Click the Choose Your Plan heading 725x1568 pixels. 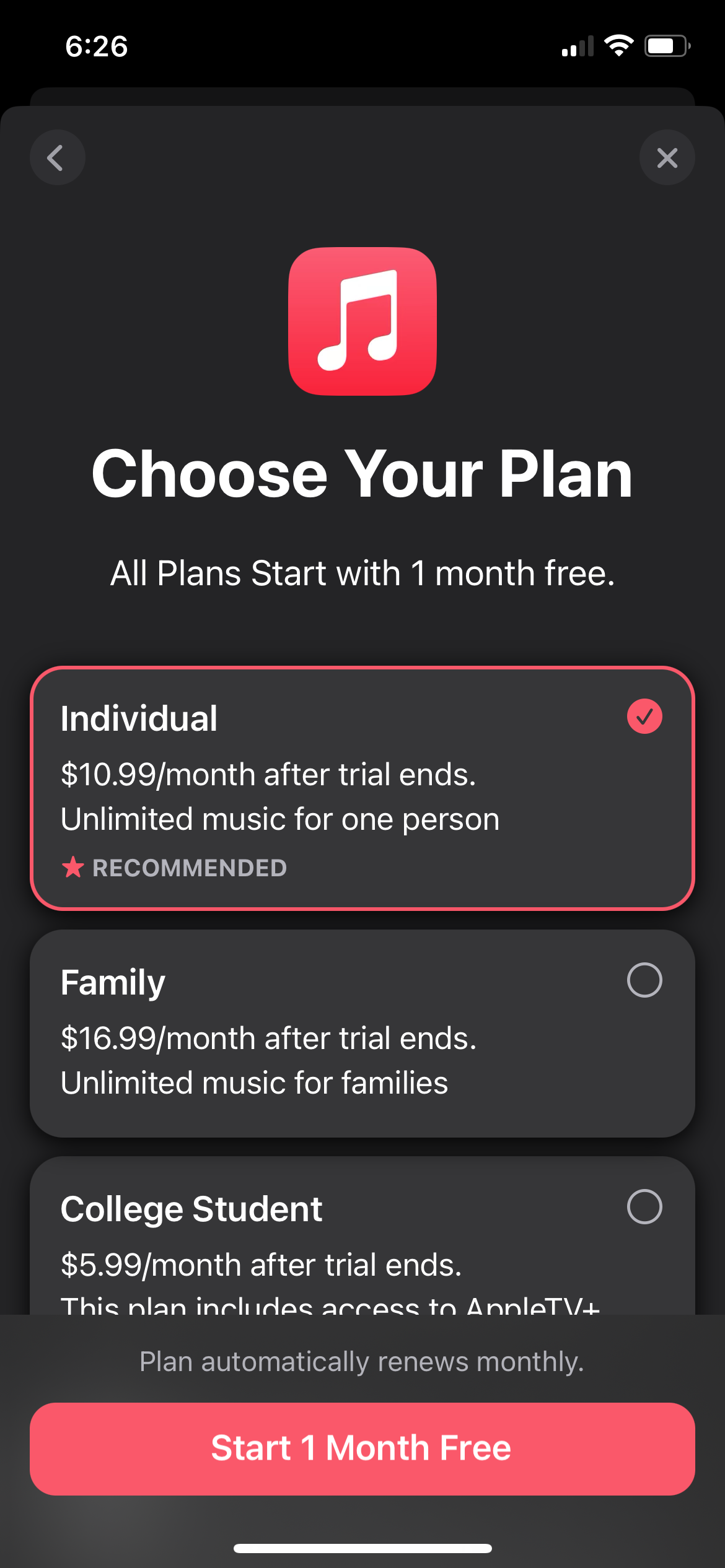point(362,473)
